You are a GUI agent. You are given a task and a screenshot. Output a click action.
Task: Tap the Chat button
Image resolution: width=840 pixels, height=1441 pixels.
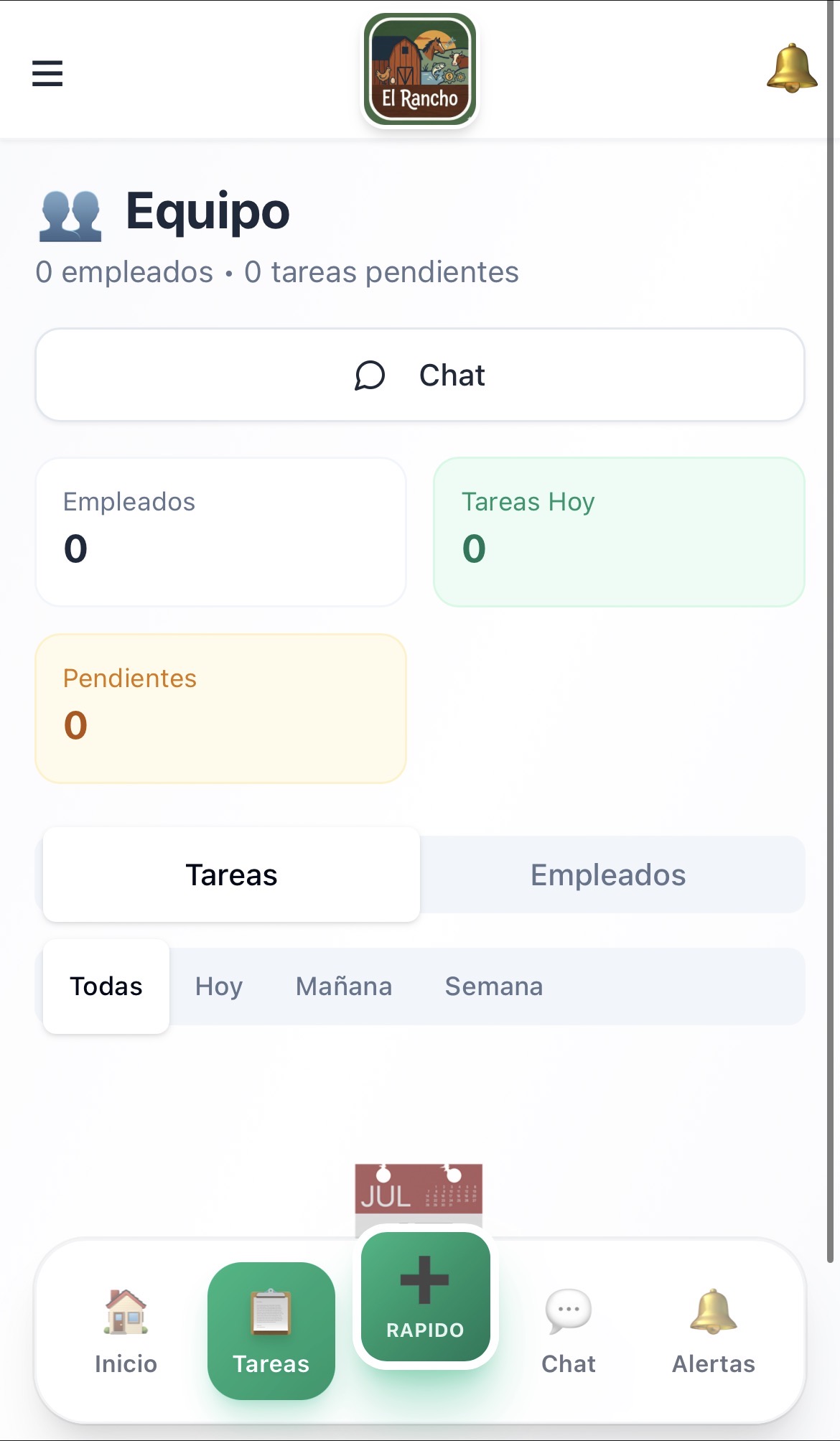tap(420, 374)
